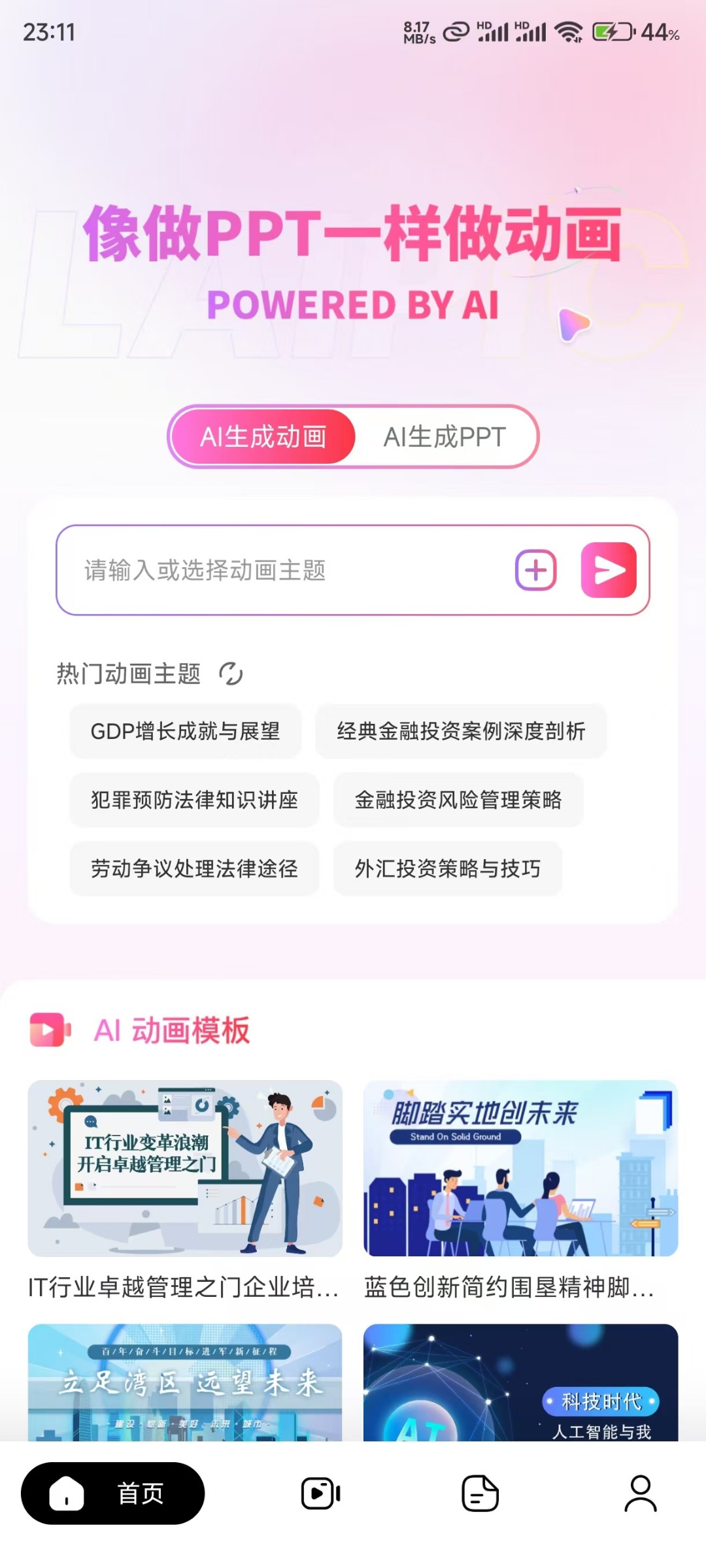The image size is (706, 1568).
Task: Open the 蓝色创新简约围垦精神 template
Action: (520, 1168)
